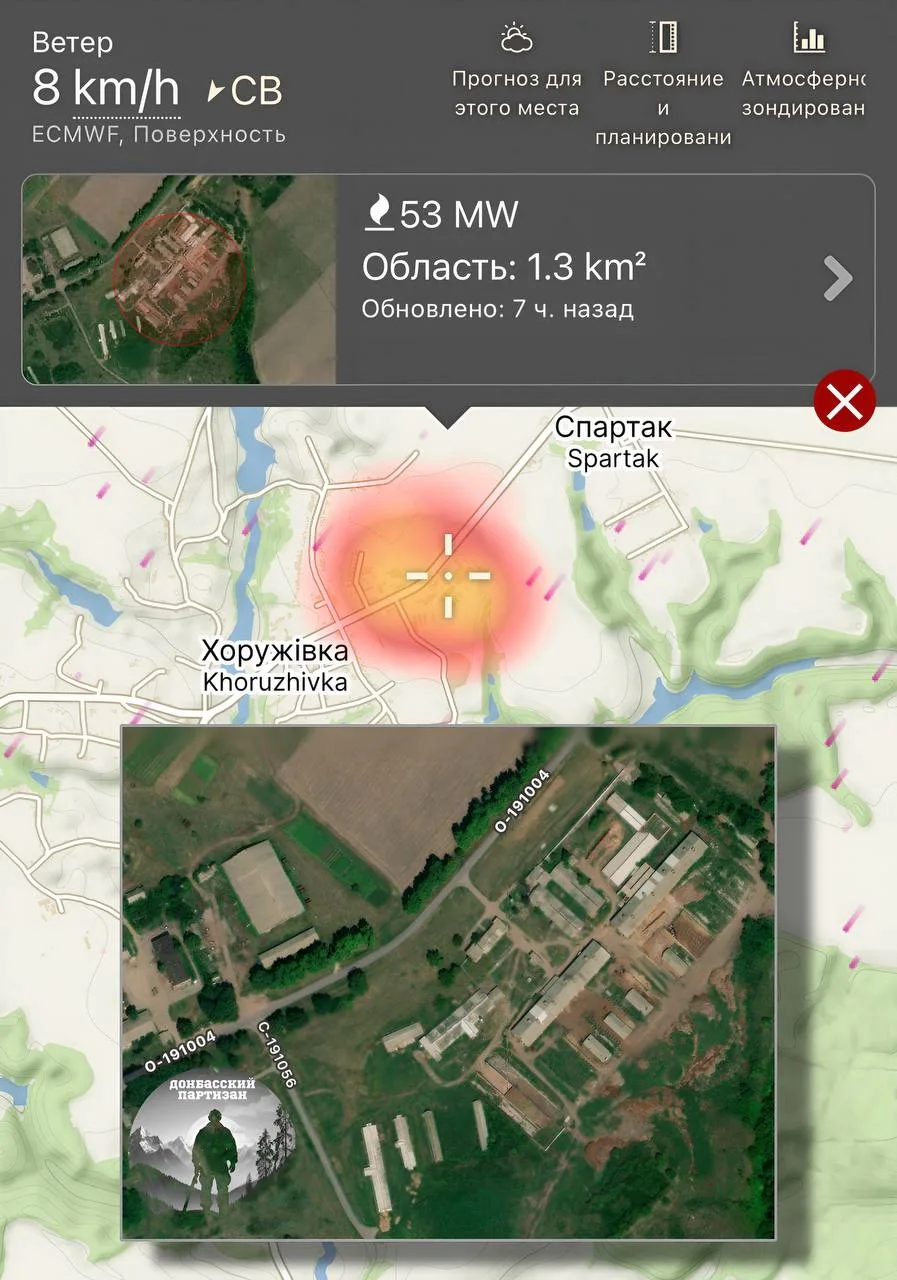Open the distance and planning tool
897x1280 pixels.
(663, 85)
